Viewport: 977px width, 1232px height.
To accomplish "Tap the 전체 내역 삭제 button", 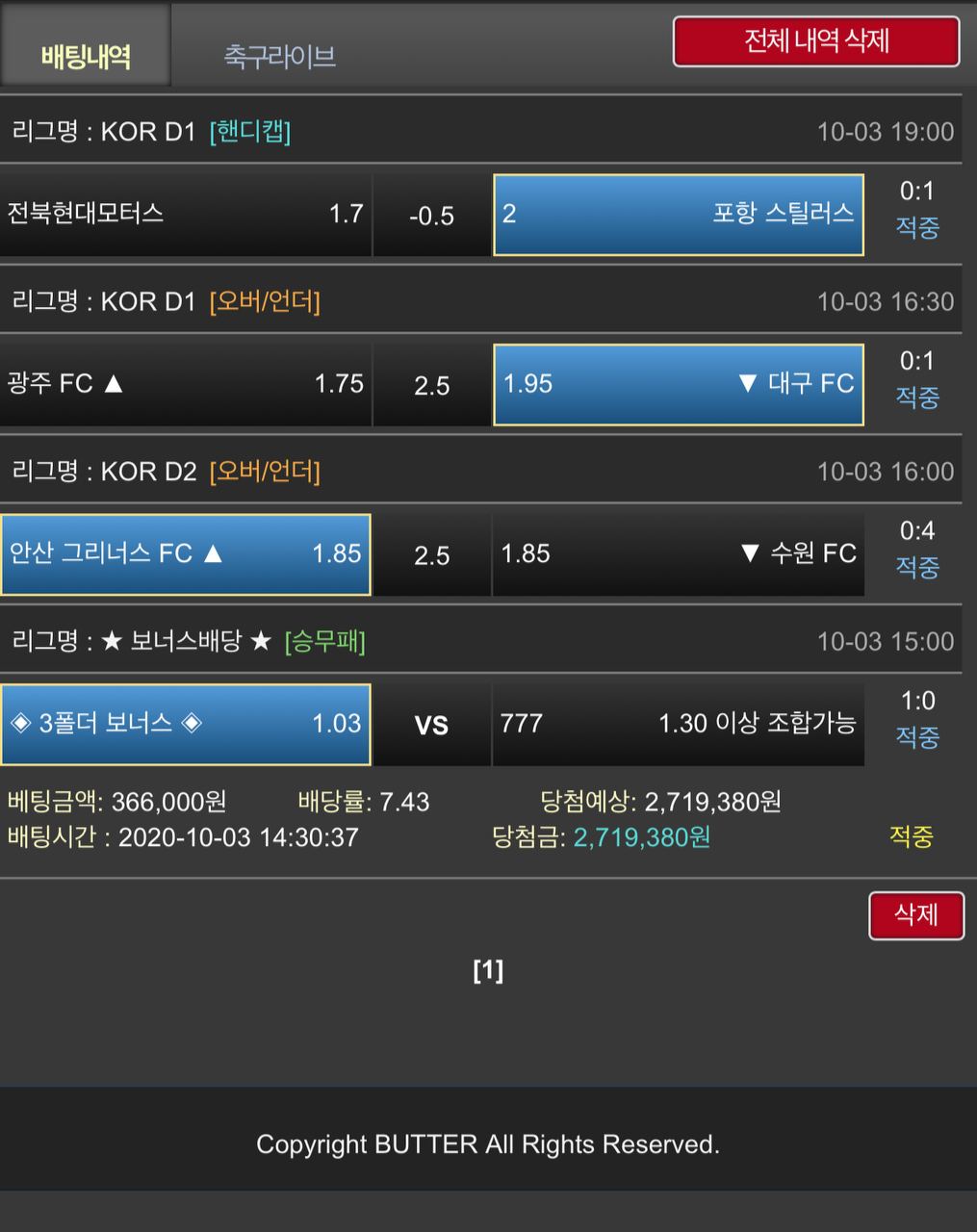I will [815, 41].
